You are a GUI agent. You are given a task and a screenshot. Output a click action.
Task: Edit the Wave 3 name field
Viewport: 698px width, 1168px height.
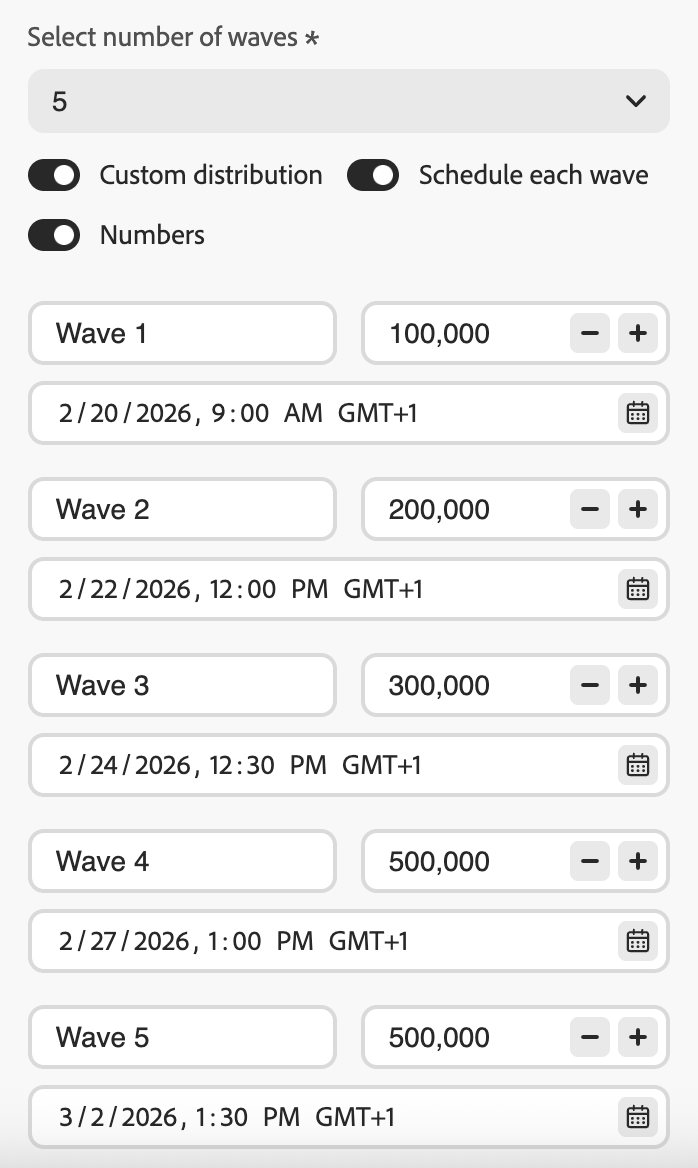(182, 685)
